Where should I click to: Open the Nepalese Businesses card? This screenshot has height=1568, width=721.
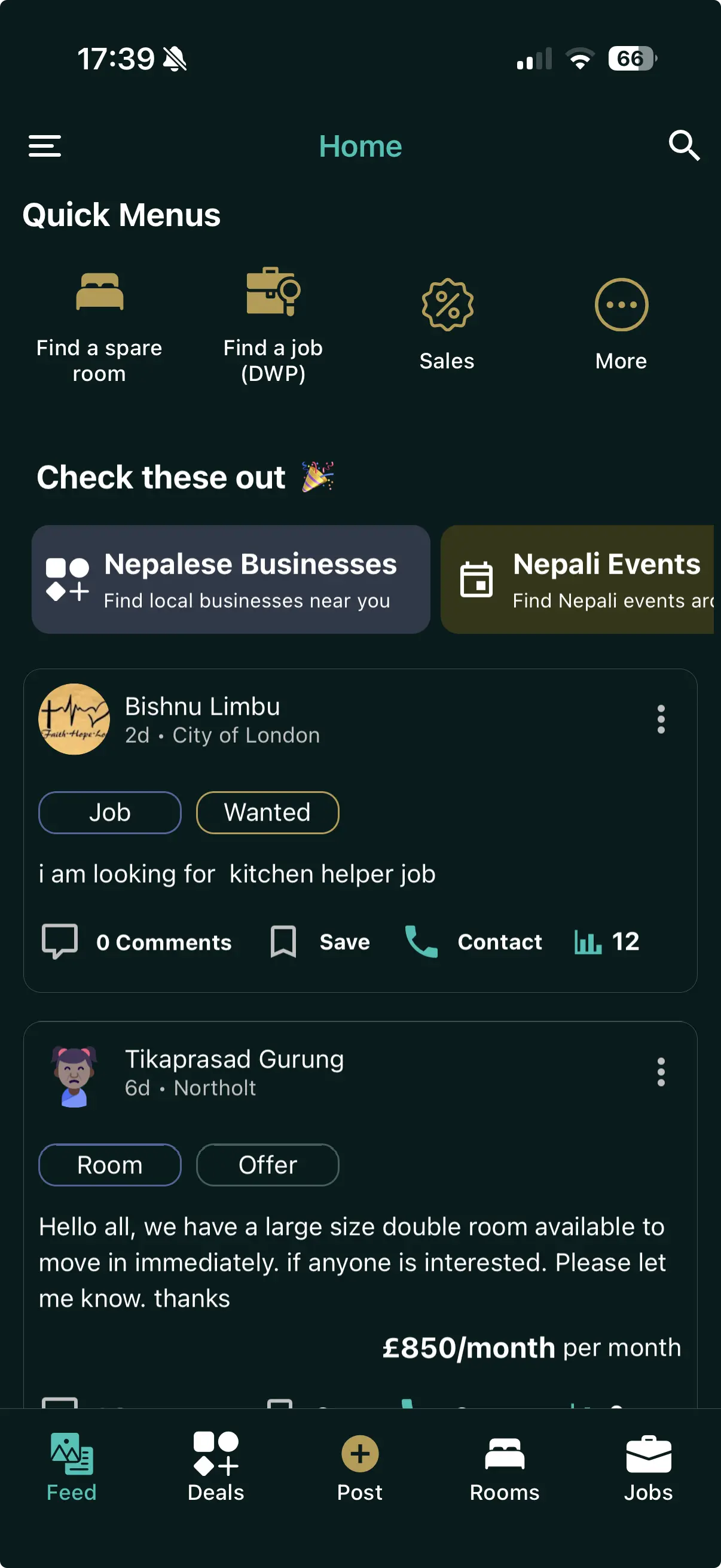231,579
